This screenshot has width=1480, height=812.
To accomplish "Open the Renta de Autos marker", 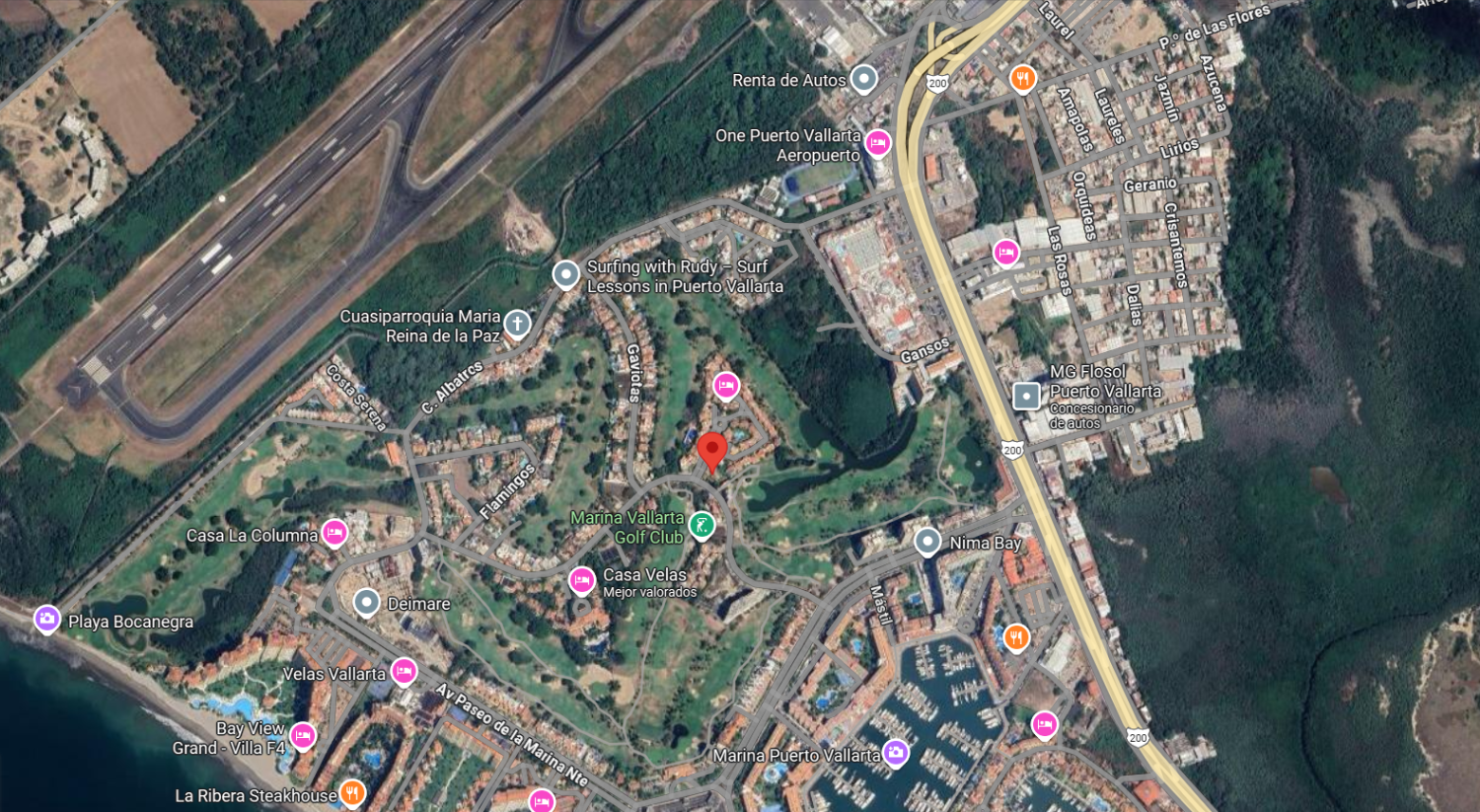I will coord(864,79).
